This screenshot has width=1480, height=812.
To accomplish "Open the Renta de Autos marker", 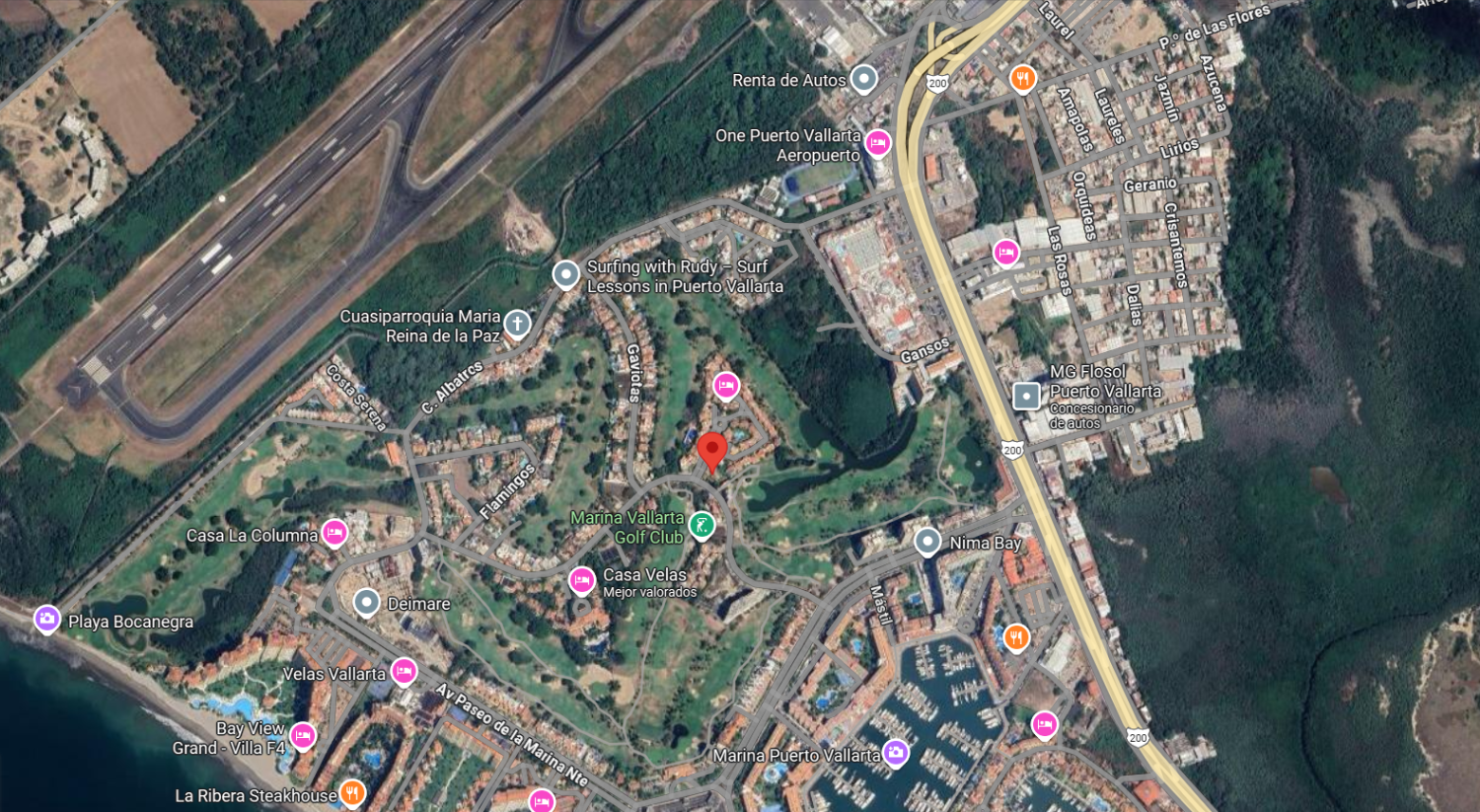I will coord(864,79).
